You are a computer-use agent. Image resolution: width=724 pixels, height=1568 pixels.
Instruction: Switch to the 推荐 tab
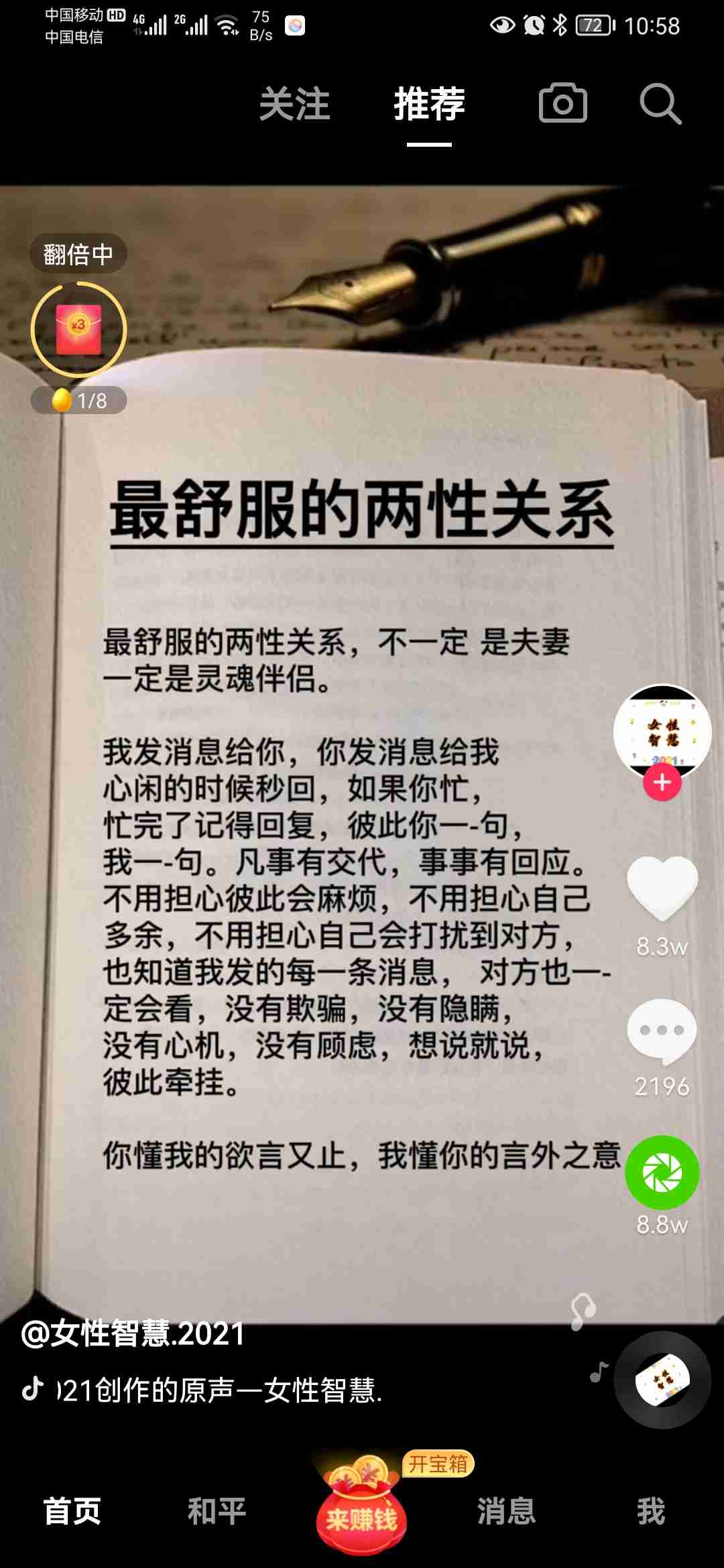[x=429, y=105]
